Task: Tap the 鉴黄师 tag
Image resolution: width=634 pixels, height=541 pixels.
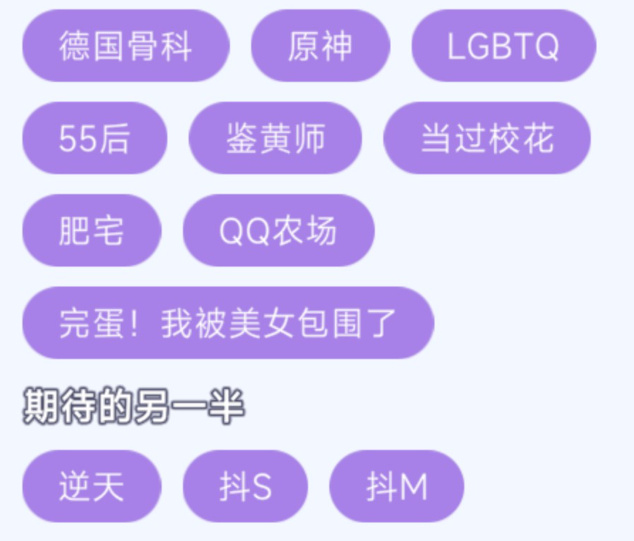Action: (275, 138)
